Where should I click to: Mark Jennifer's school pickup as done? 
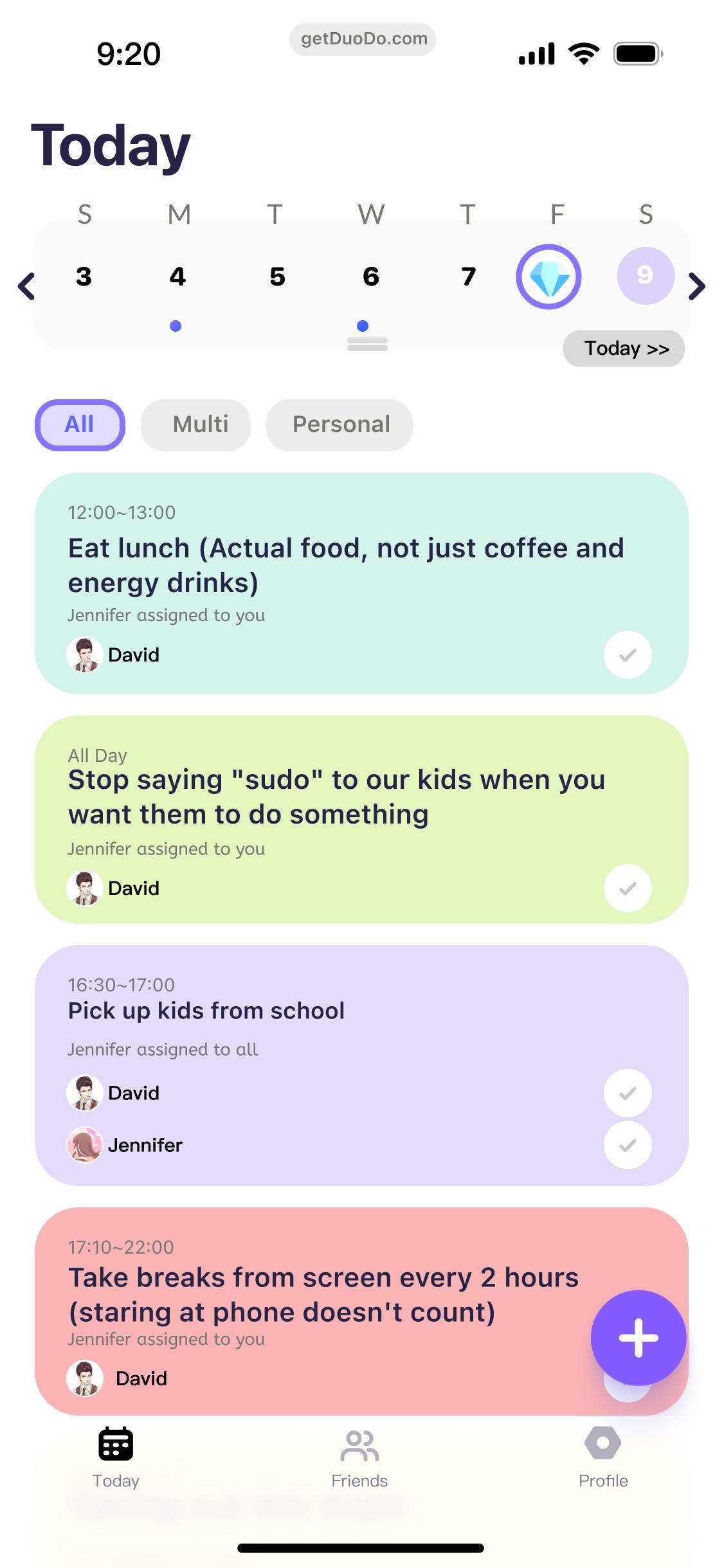(x=628, y=1145)
